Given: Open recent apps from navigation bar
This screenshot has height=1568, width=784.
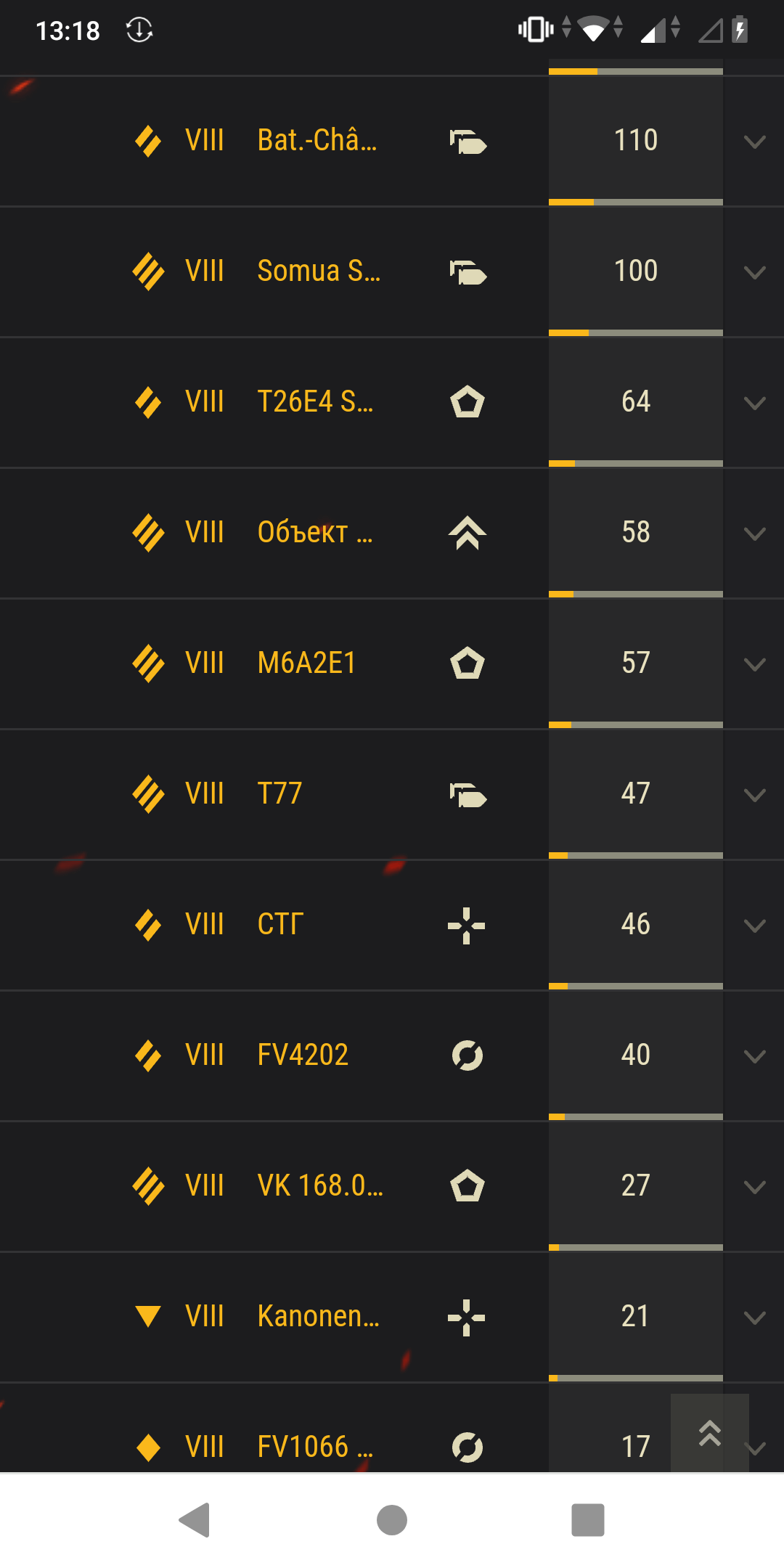Looking at the screenshot, I should [588, 1520].
